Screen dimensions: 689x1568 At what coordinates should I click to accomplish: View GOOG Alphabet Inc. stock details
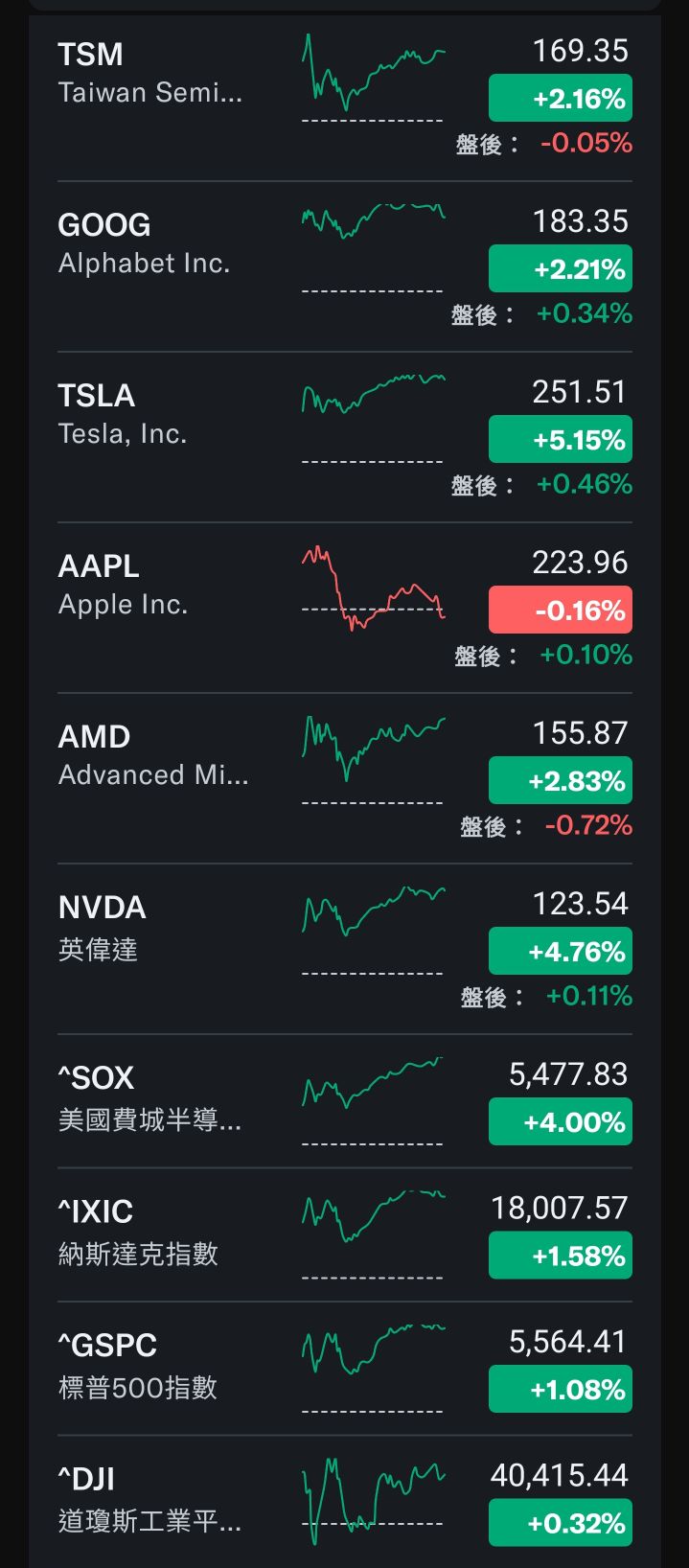pyautogui.click(x=145, y=243)
